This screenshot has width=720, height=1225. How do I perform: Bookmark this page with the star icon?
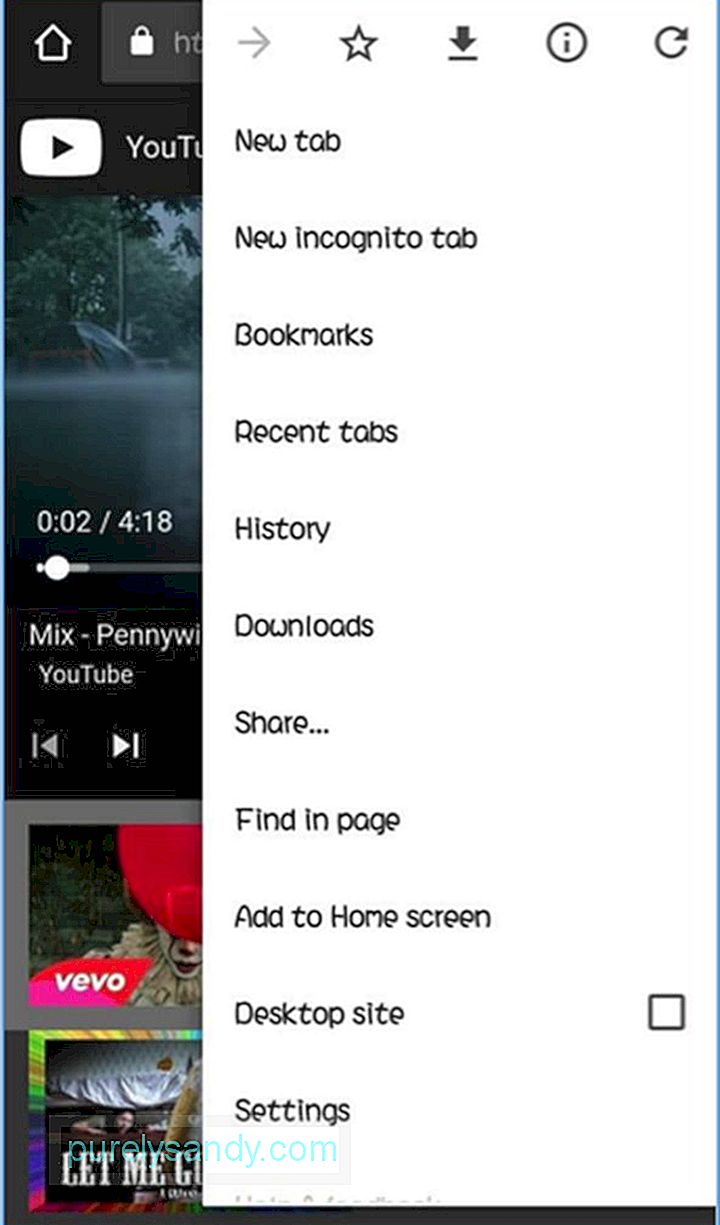click(358, 44)
